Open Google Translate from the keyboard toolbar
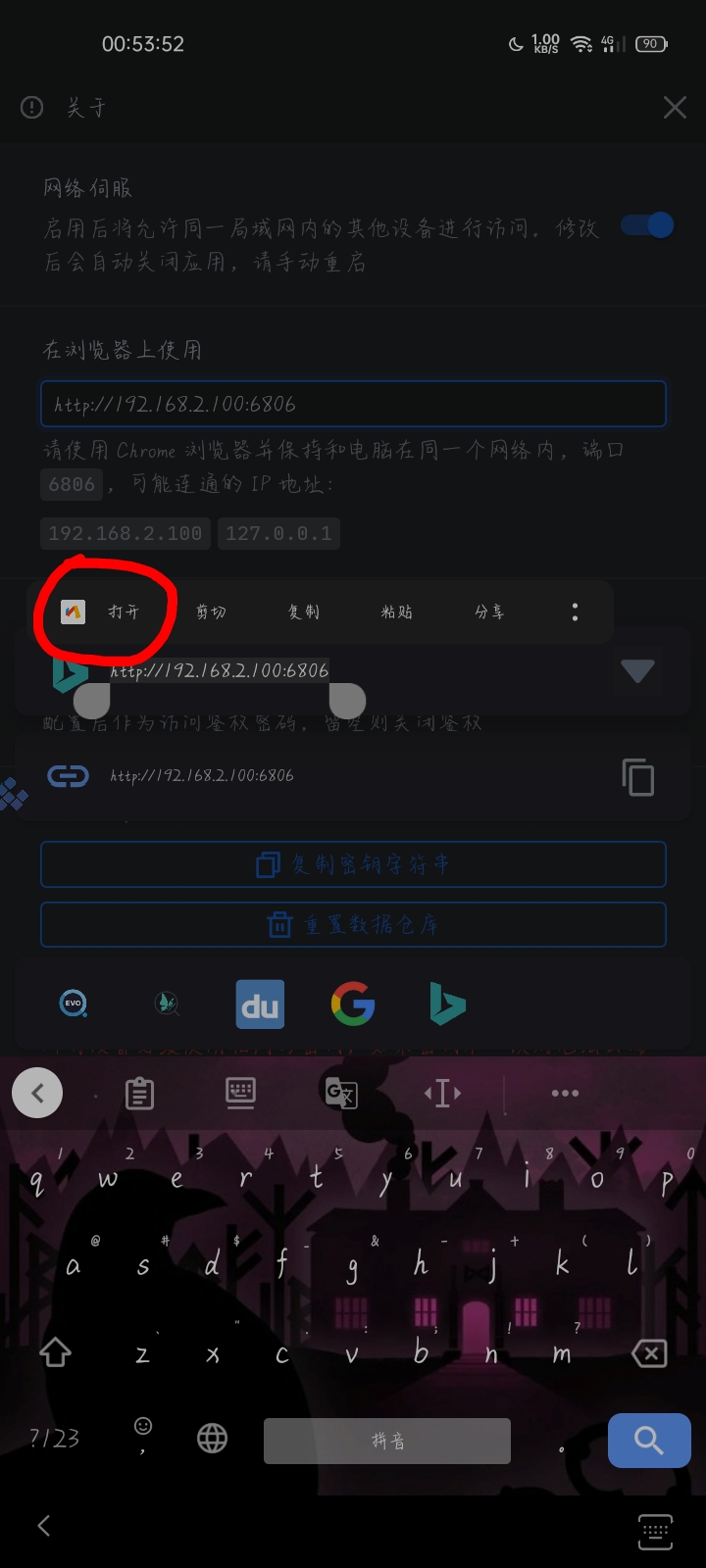Screen dimensions: 706x1568 341,1092
